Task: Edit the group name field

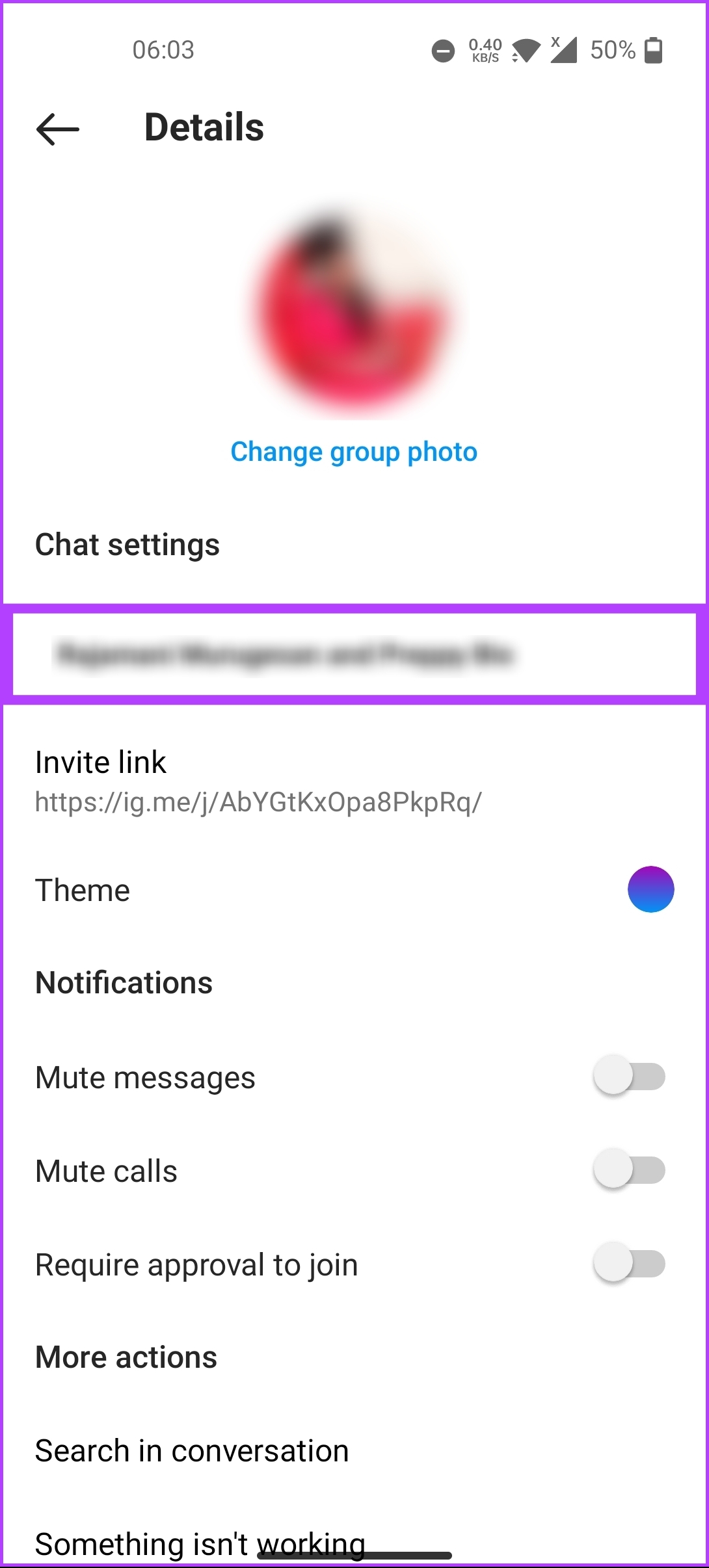Action: (x=354, y=654)
